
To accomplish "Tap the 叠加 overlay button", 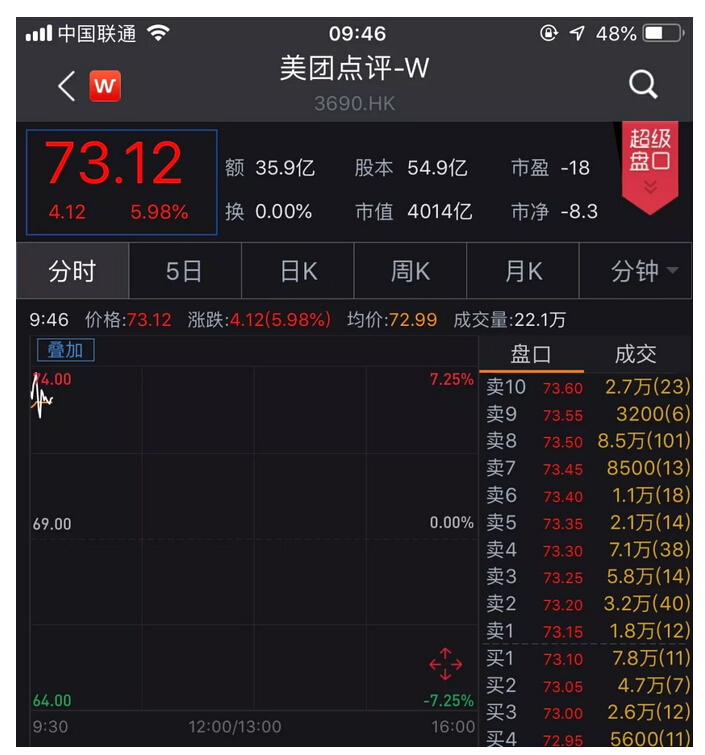I will click(x=65, y=350).
